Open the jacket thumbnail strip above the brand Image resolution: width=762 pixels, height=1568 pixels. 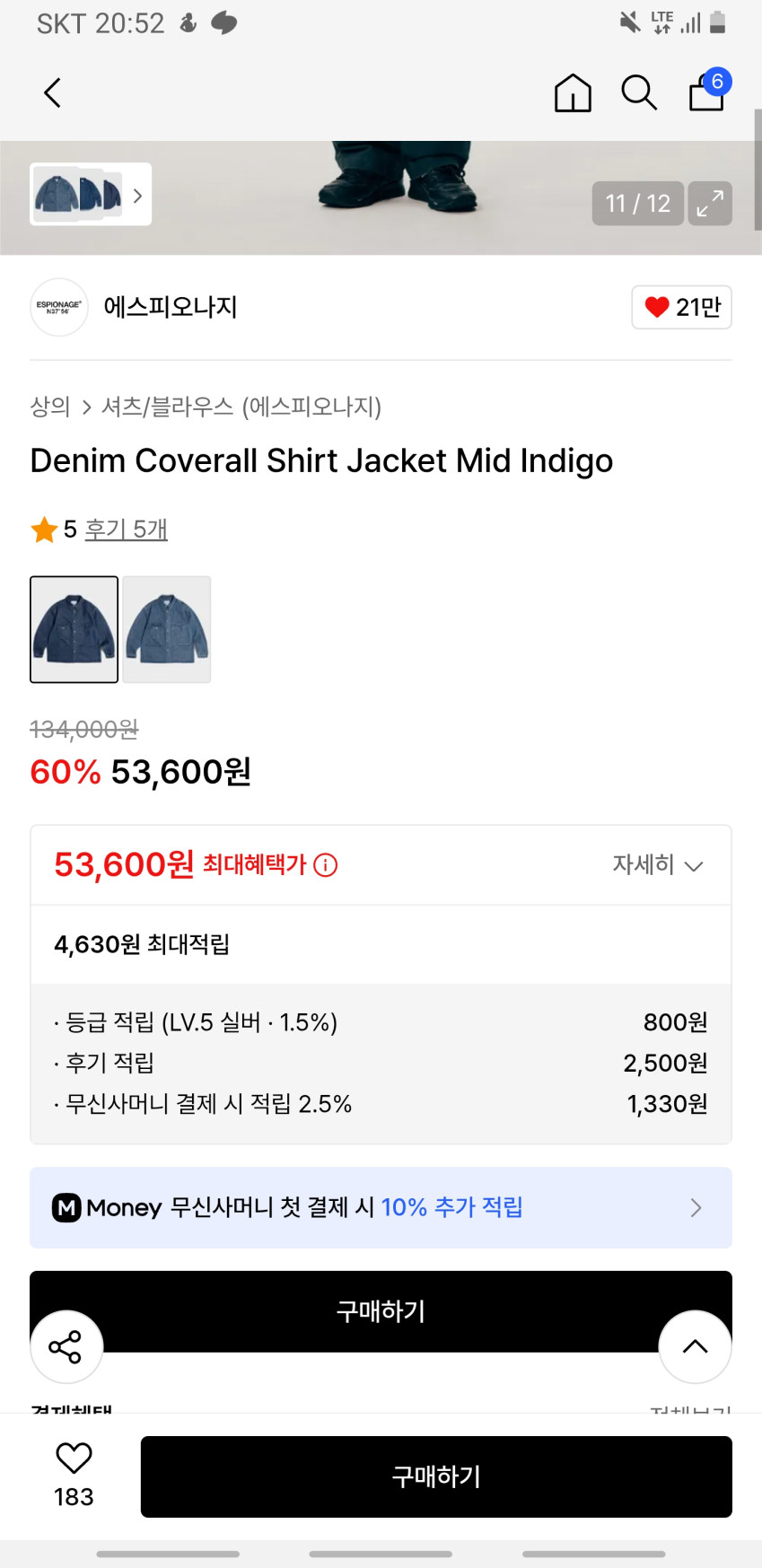[x=90, y=194]
